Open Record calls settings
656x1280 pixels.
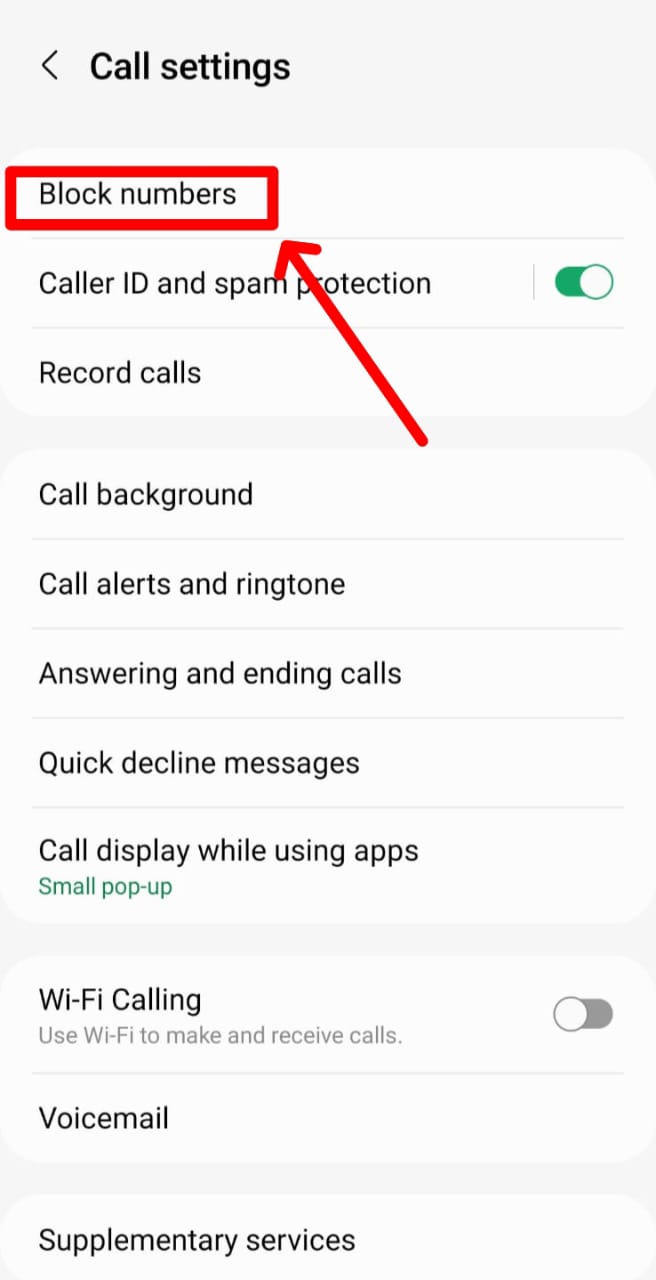120,373
